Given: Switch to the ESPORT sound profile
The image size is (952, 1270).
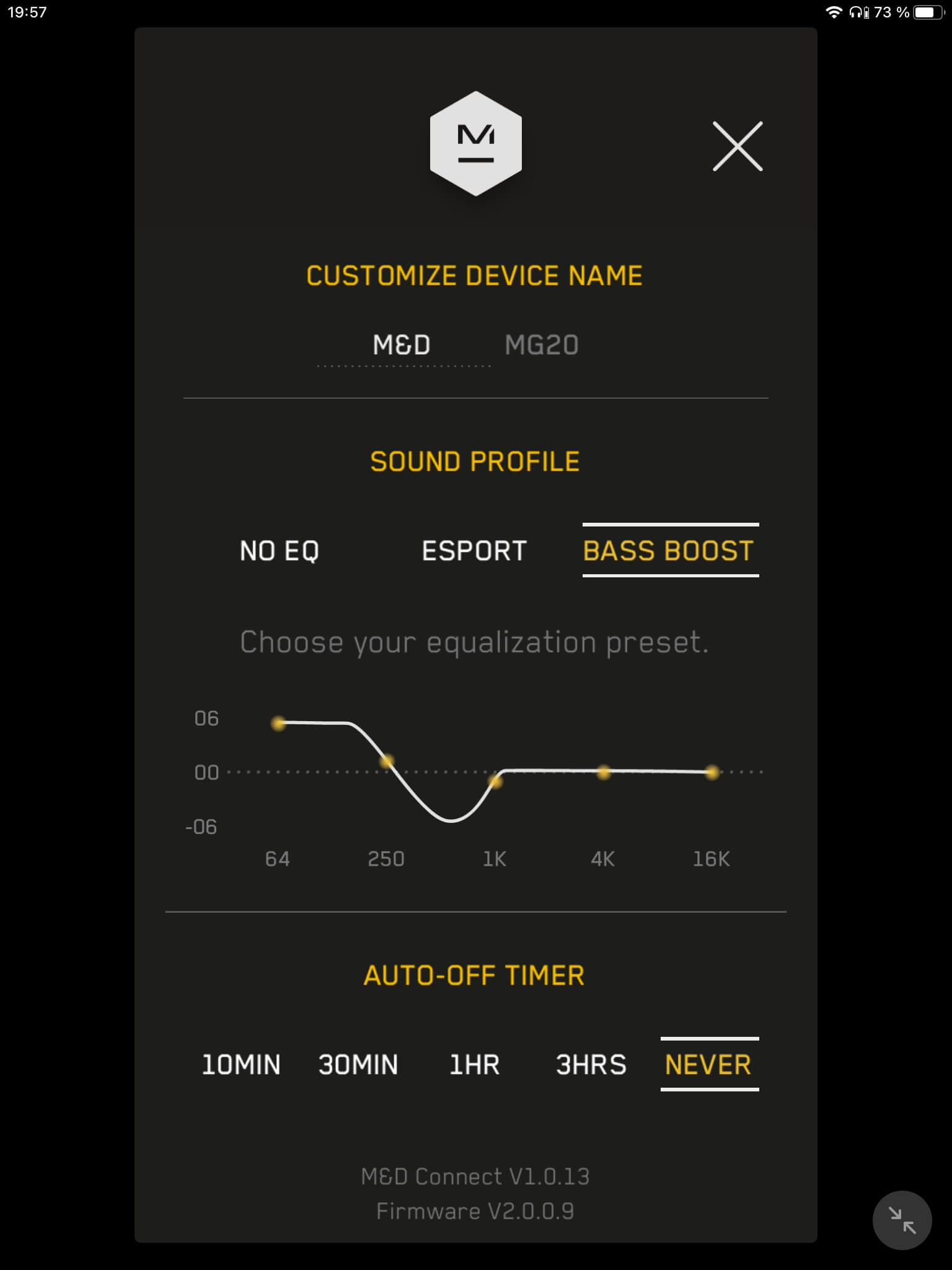Looking at the screenshot, I should (474, 551).
